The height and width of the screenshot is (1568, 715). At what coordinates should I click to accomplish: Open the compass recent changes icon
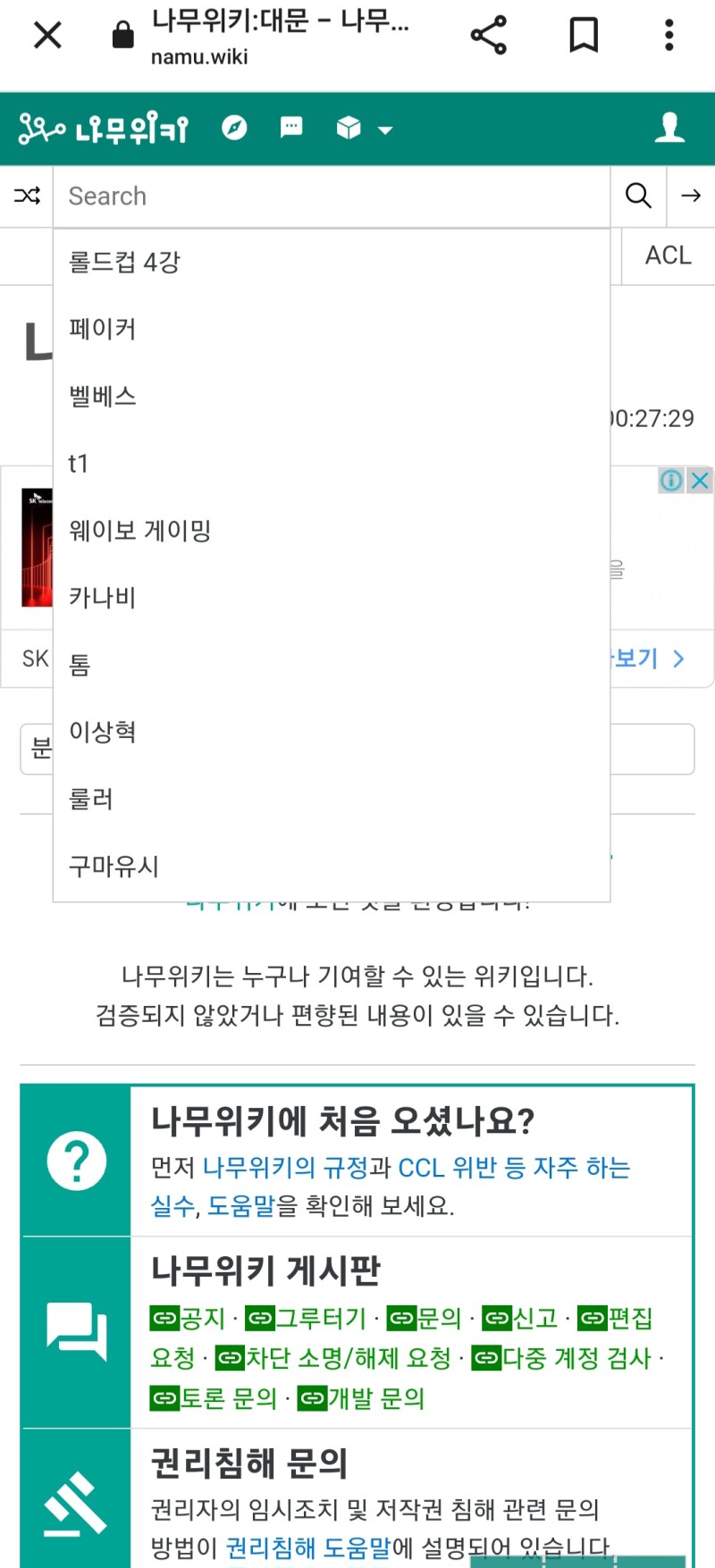(234, 128)
